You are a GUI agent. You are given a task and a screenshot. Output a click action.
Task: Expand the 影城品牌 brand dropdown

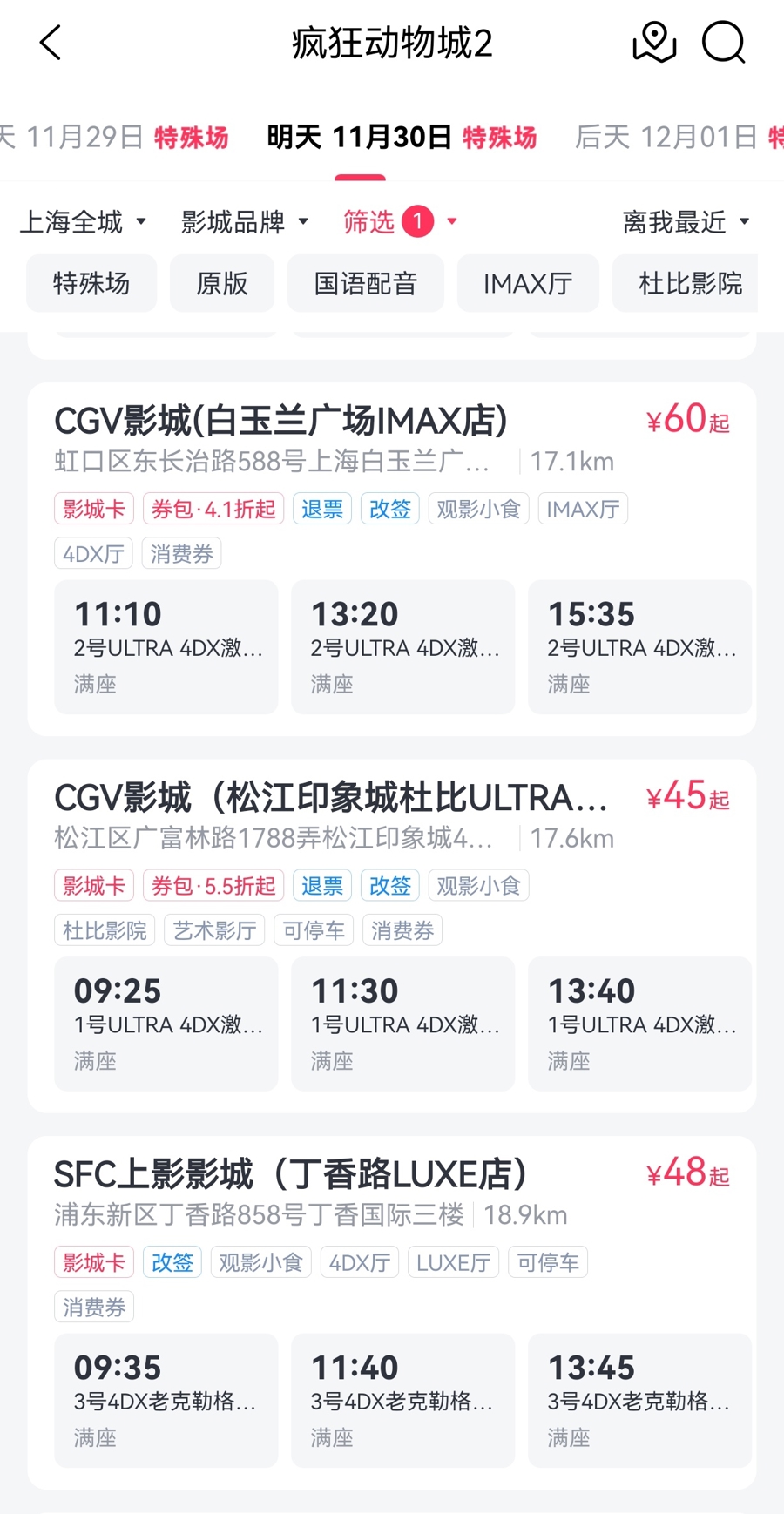245,222
